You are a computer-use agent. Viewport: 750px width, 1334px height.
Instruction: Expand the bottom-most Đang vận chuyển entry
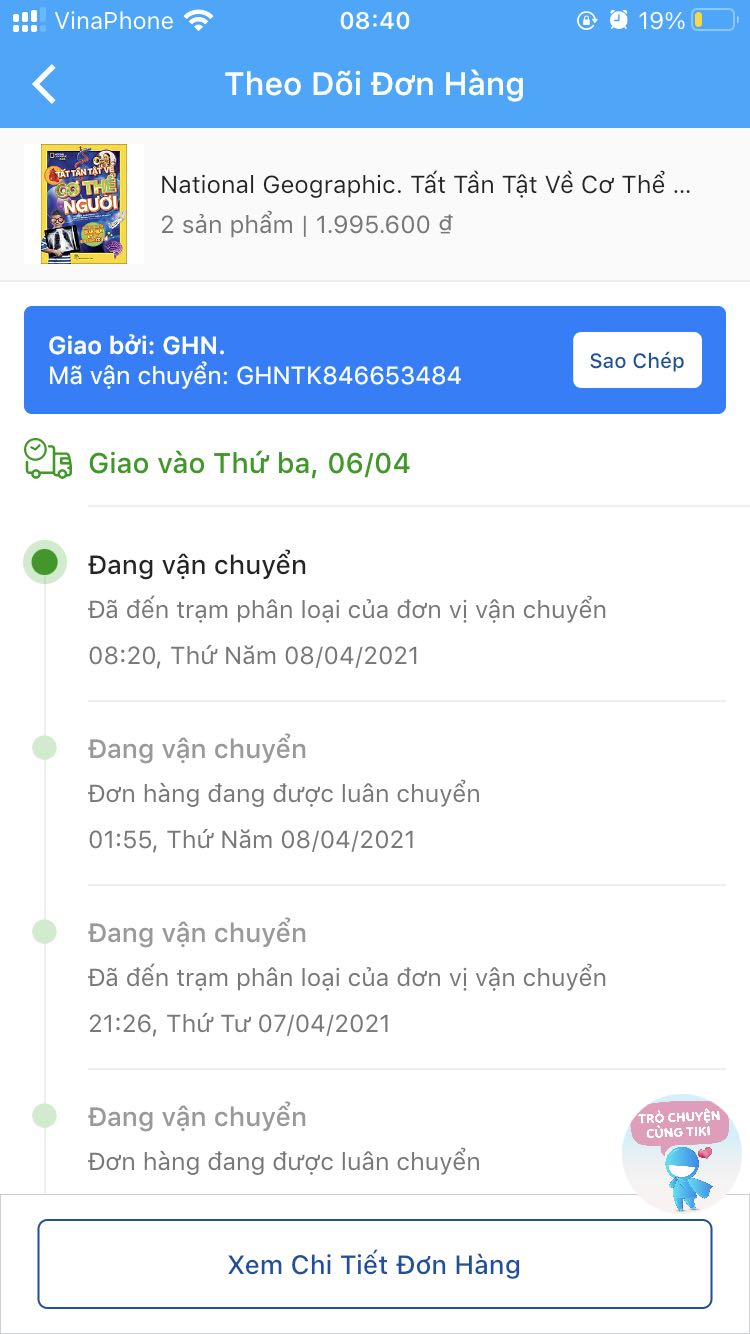196,1116
